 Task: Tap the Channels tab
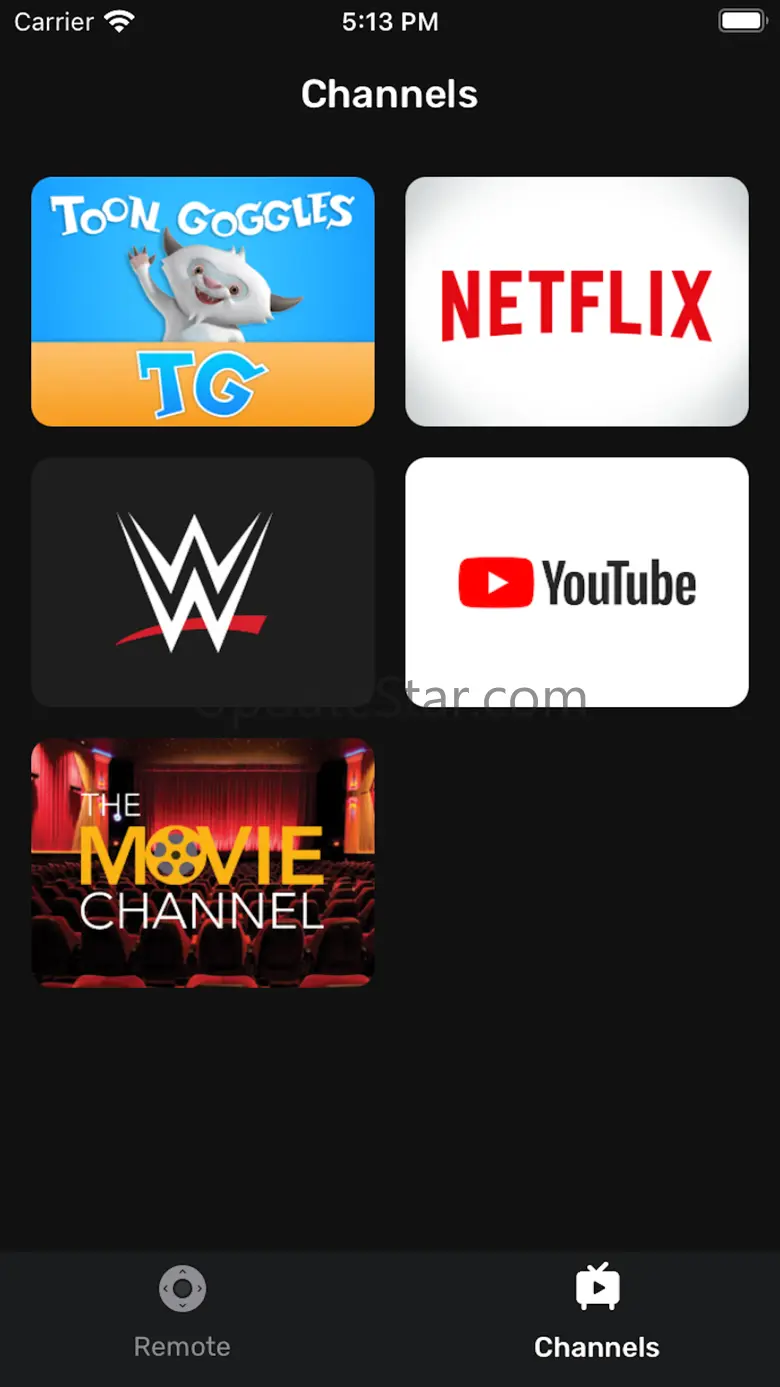597,1311
